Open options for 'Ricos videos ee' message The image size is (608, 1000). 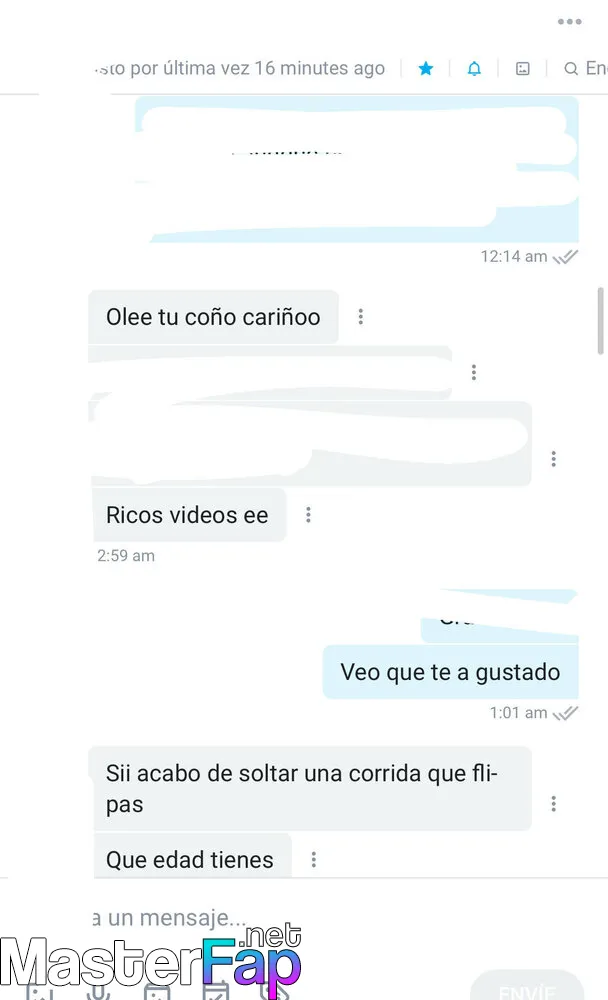coord(308,515)
